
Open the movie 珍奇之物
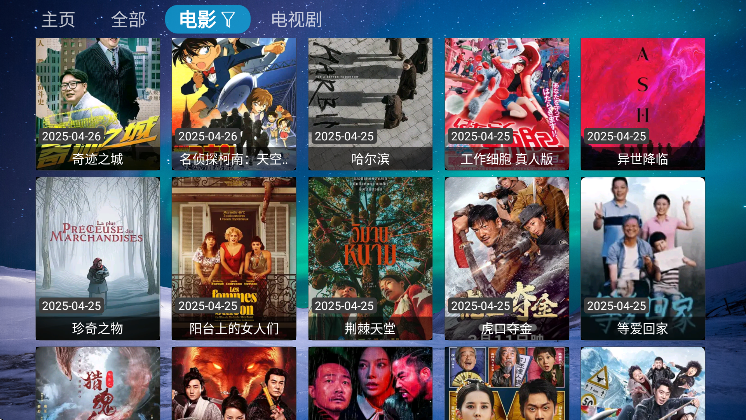98,258
